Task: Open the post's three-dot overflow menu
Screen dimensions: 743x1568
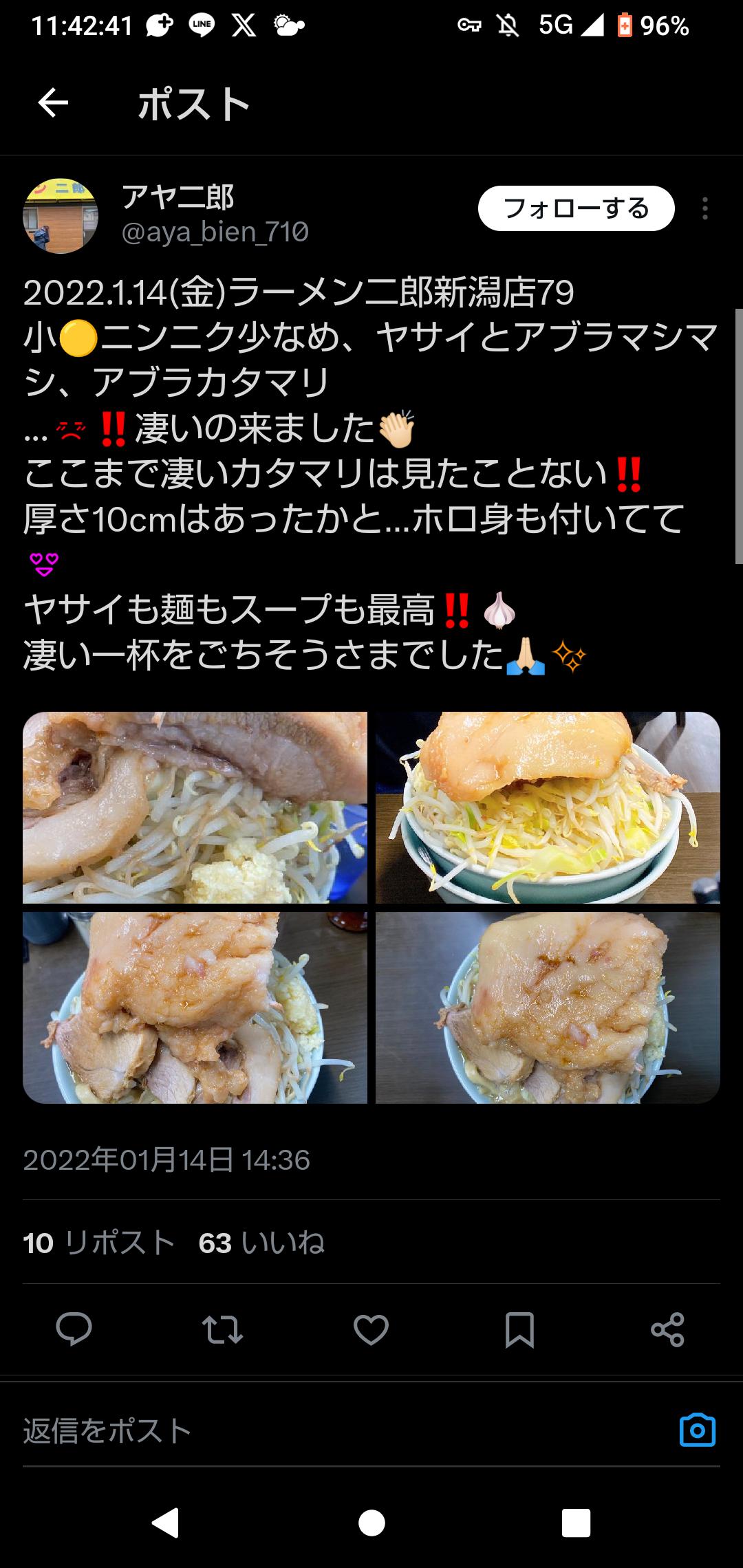Action: (704, 208)
